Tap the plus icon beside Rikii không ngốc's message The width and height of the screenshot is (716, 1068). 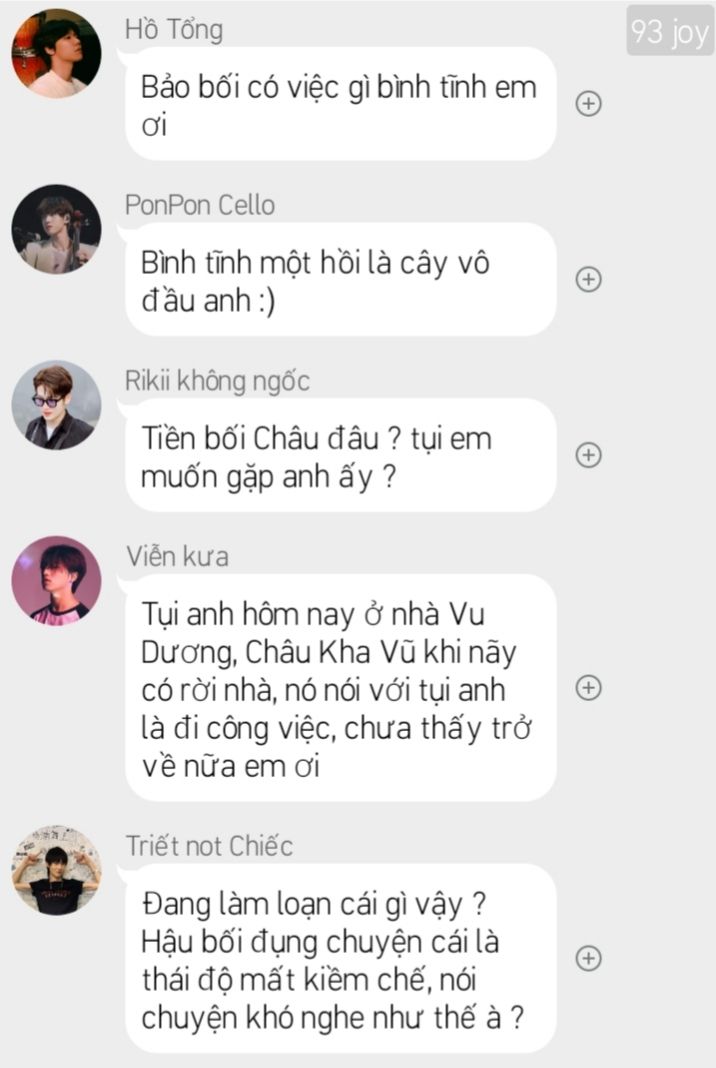[x=589, y=455]
